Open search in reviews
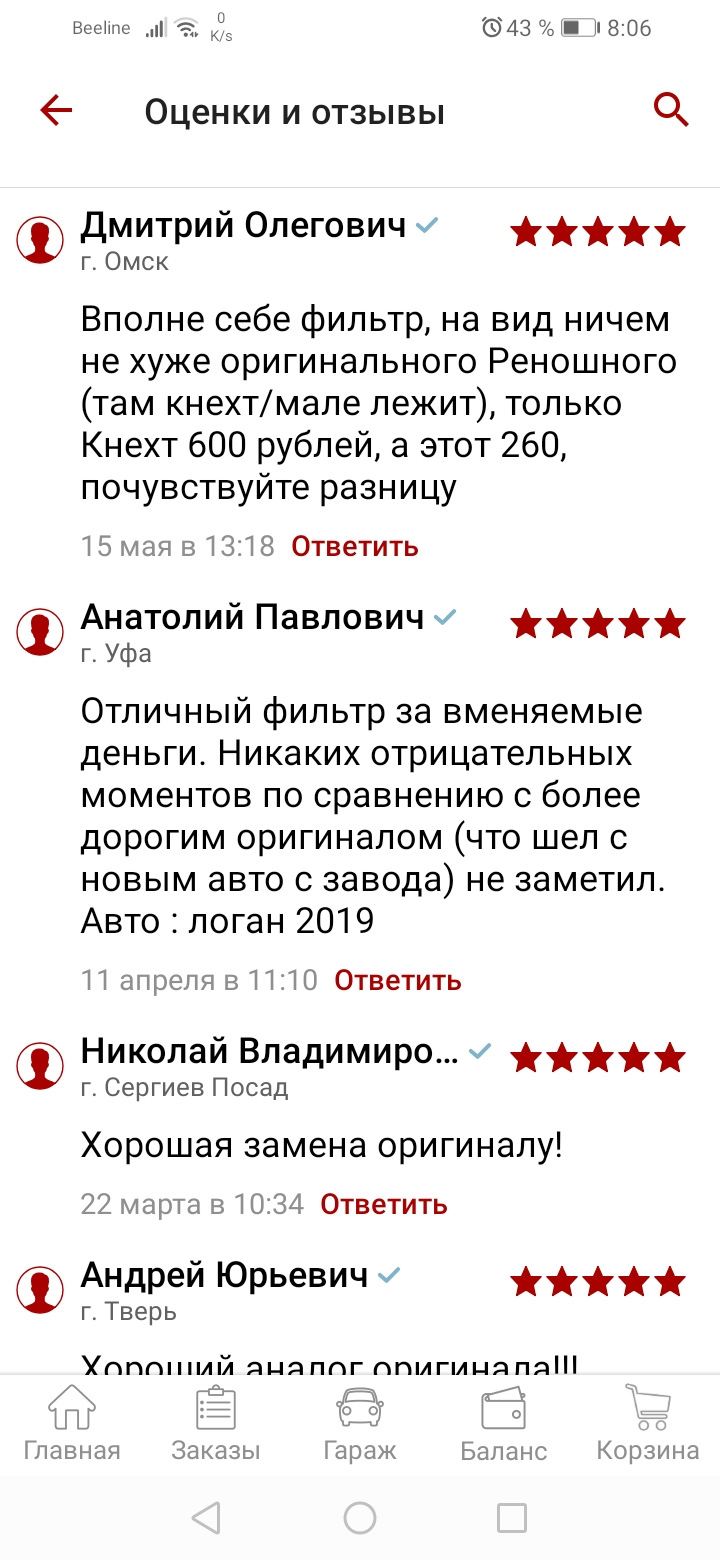 click(671, 110)
